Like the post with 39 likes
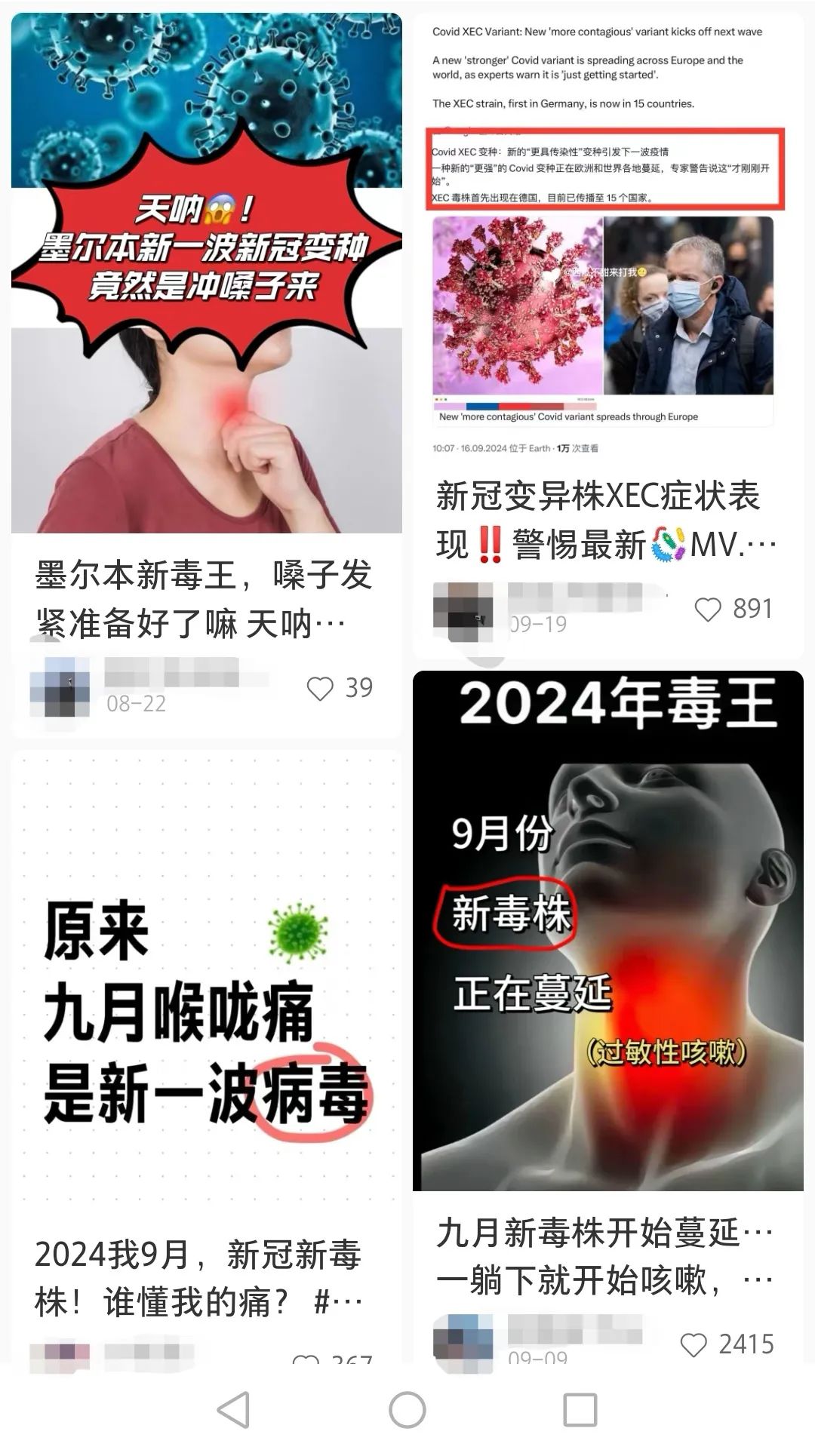 click(320, 688)
